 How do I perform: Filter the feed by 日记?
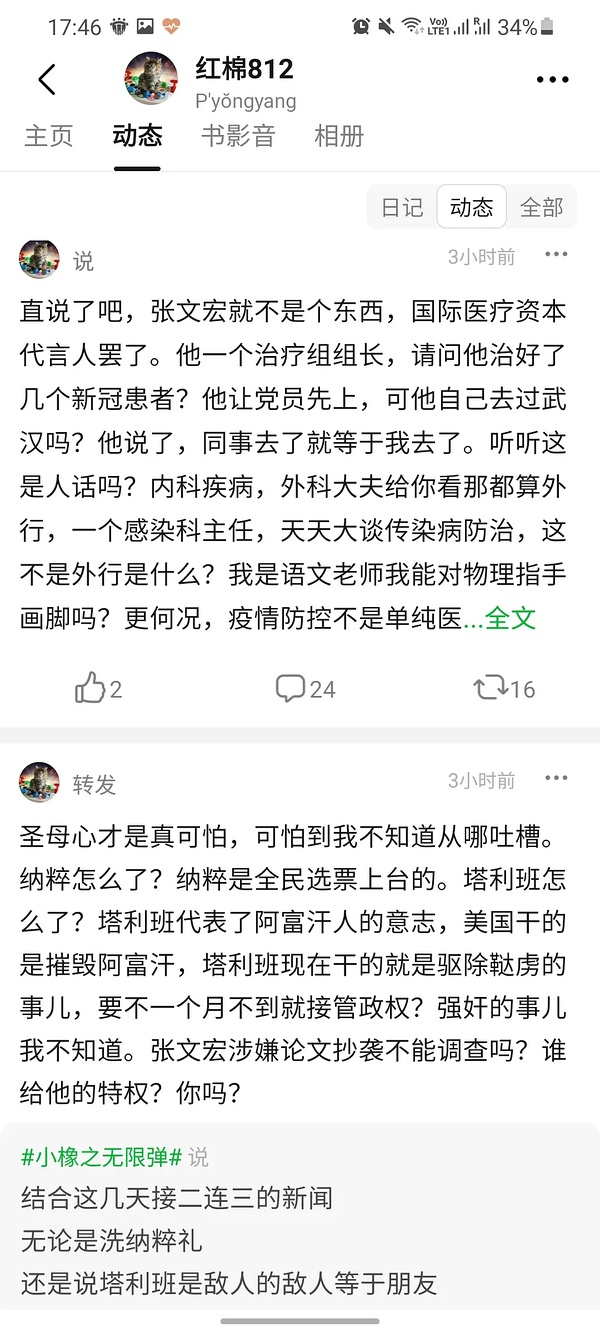[402, 207]
